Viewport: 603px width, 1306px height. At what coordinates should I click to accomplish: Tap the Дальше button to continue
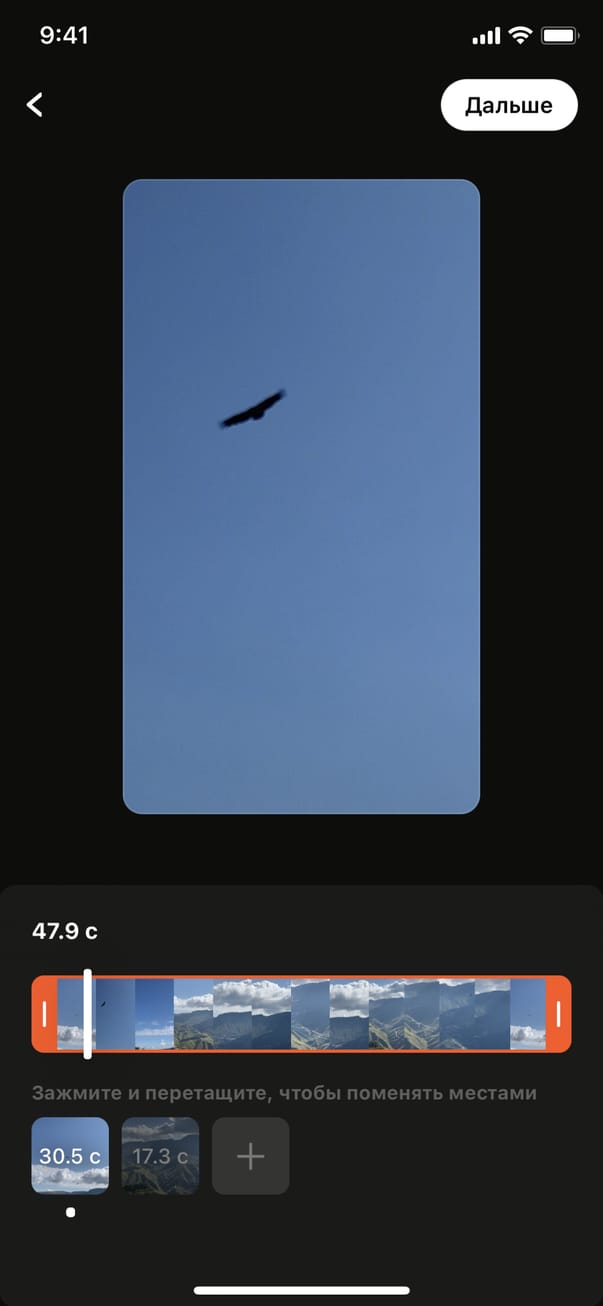pyautogui.click(x=508, y=105)
